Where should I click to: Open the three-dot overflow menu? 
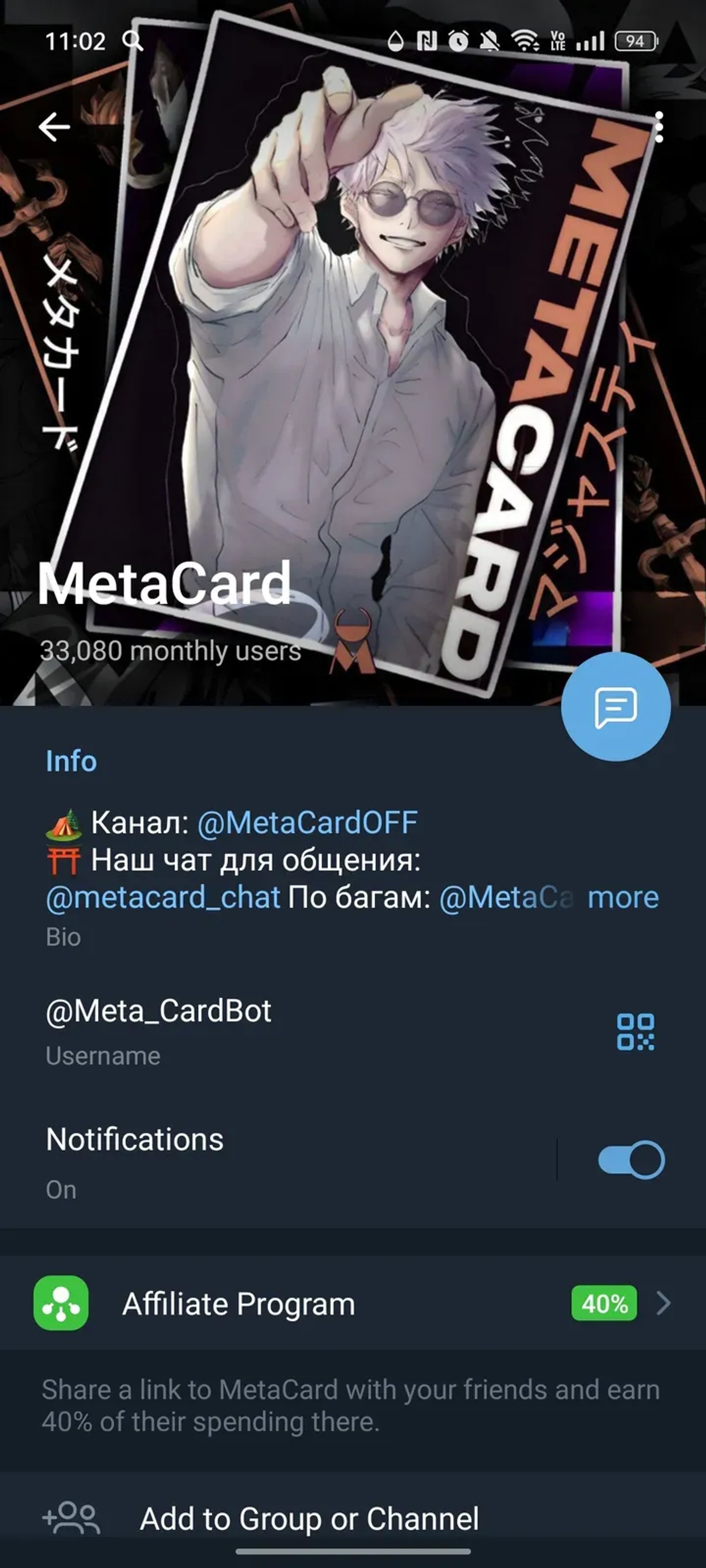[660, 126]
